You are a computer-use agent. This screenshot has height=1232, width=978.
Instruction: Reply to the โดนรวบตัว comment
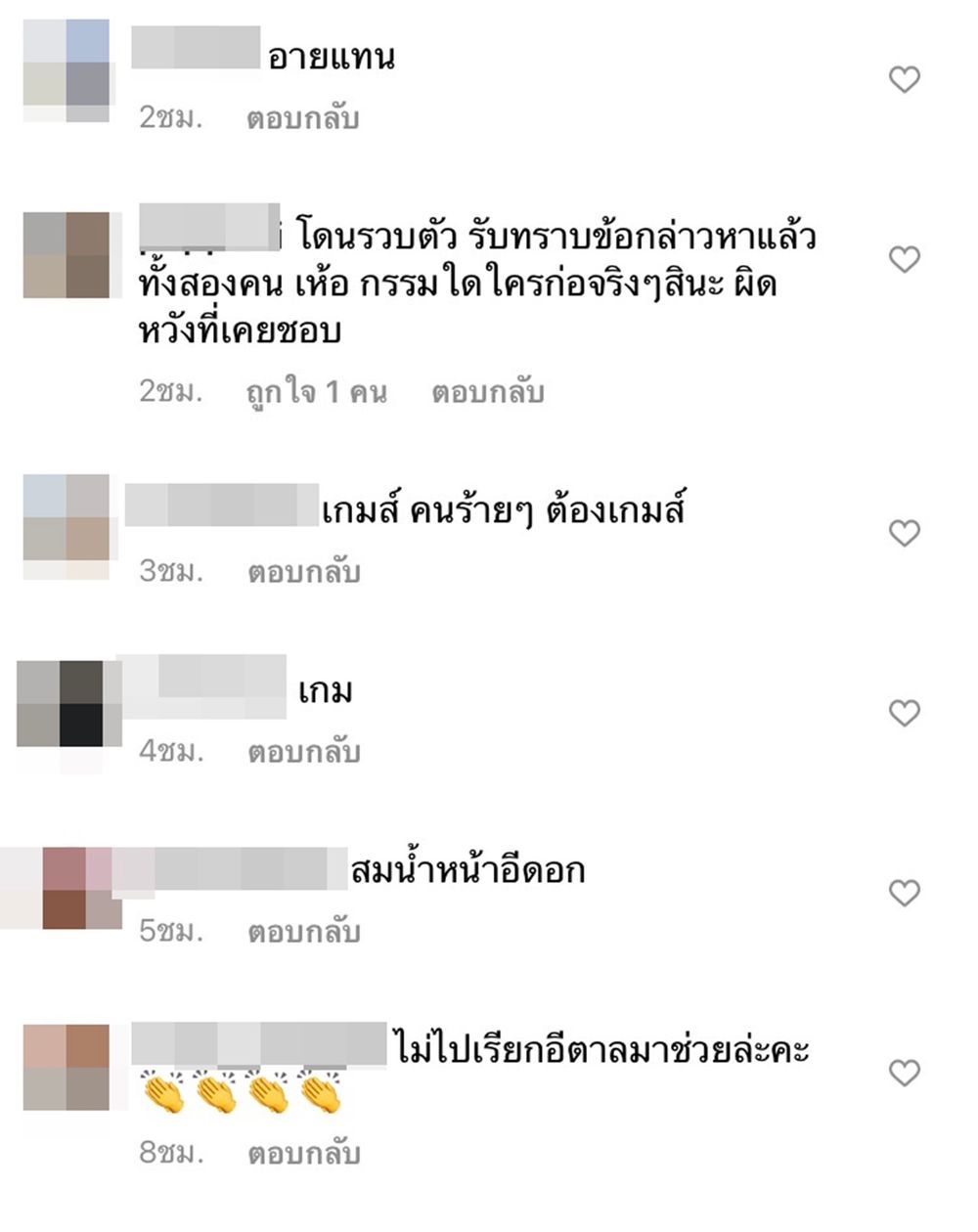click(x=487, y=392)
